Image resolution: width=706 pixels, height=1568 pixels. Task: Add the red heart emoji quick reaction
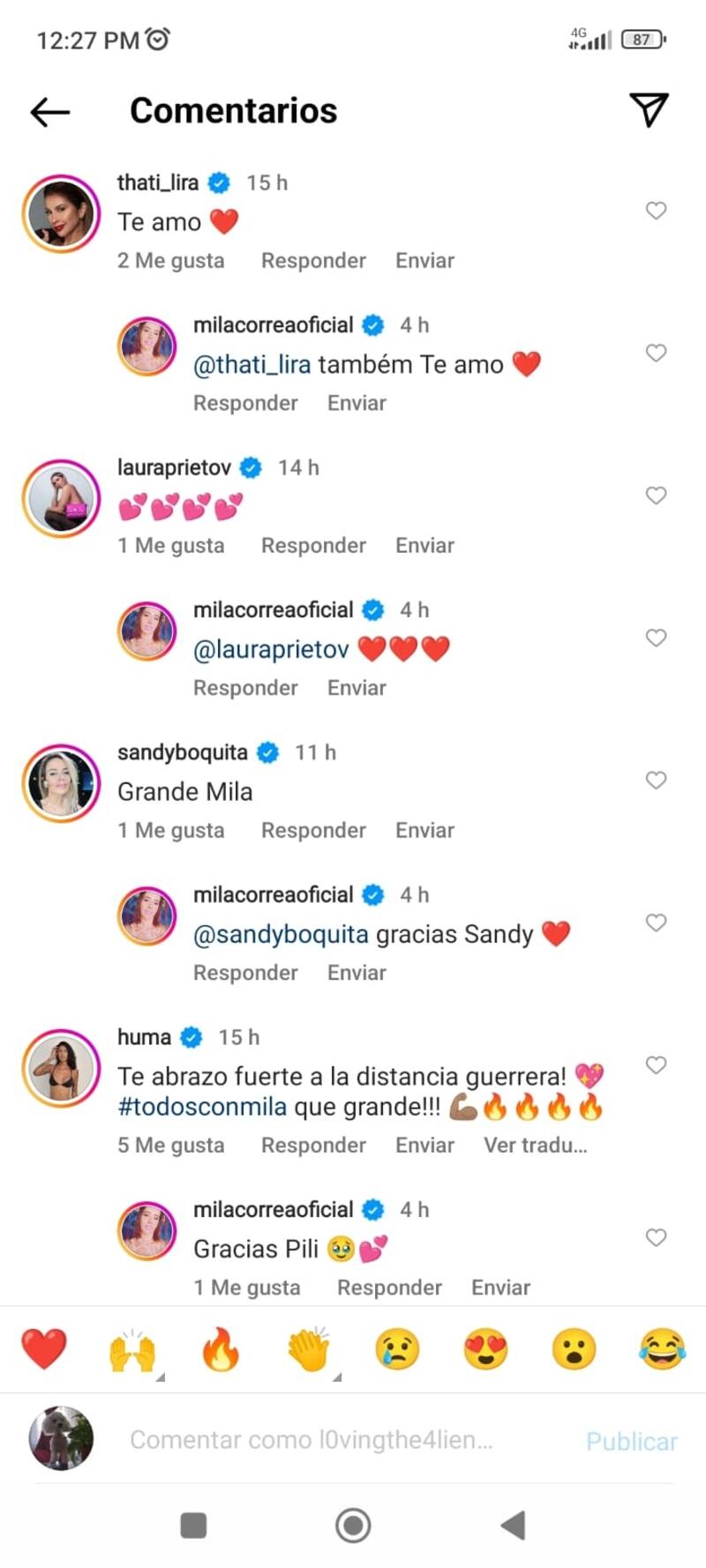(x=44, y=1349)
